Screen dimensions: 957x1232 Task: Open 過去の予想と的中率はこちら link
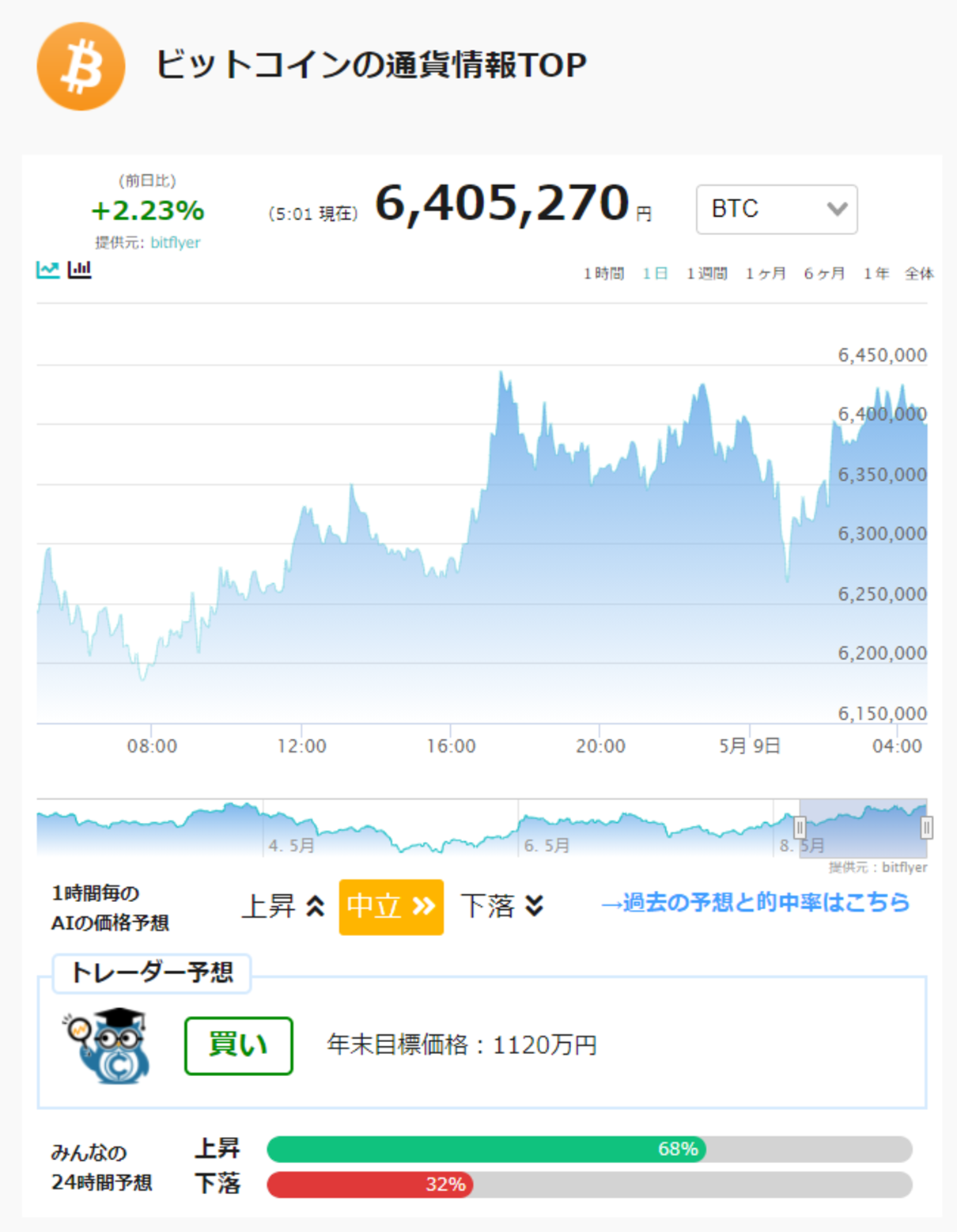click(x=755, y=903)
